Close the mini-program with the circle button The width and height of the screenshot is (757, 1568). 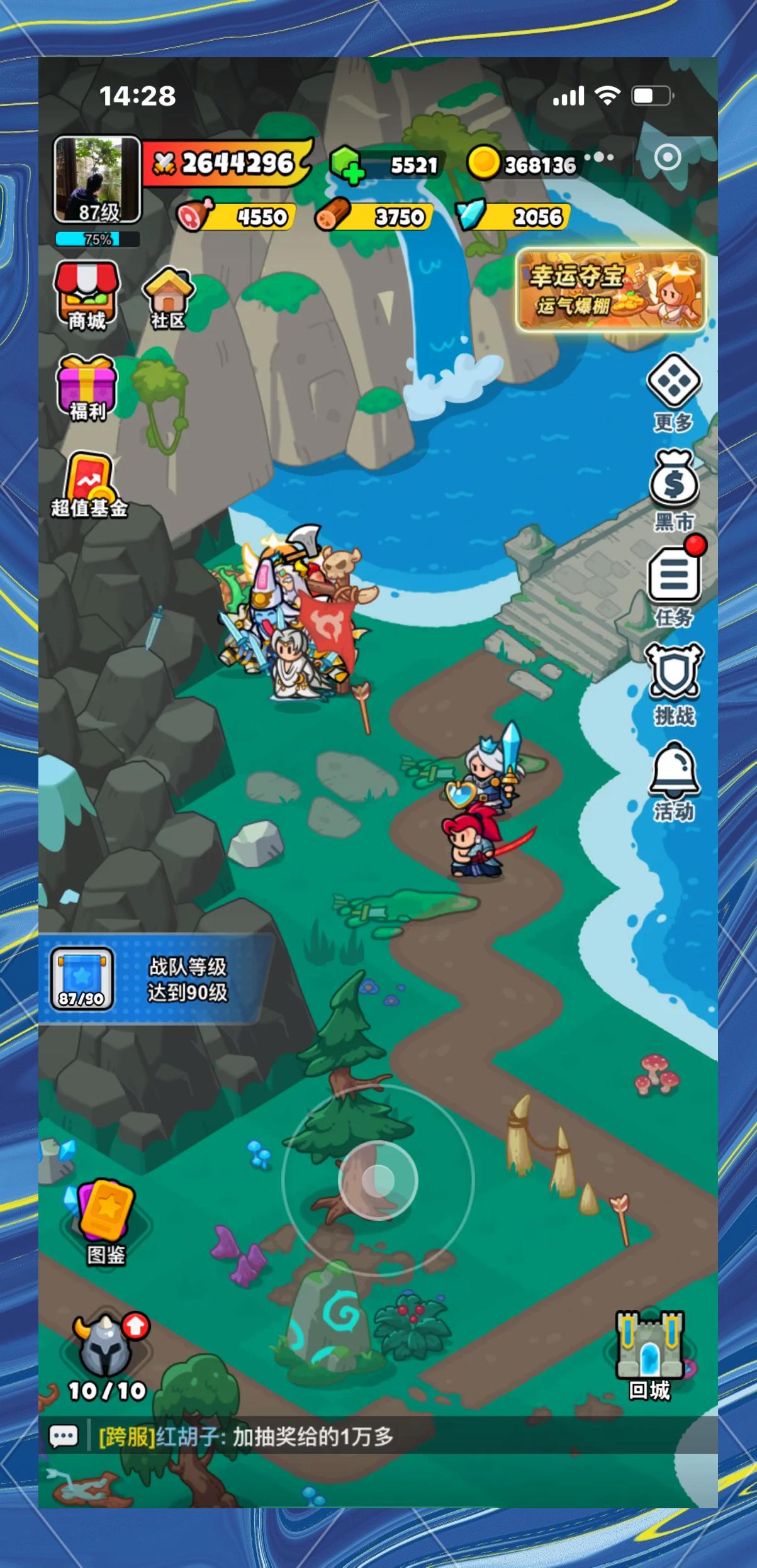click(668, 157)
